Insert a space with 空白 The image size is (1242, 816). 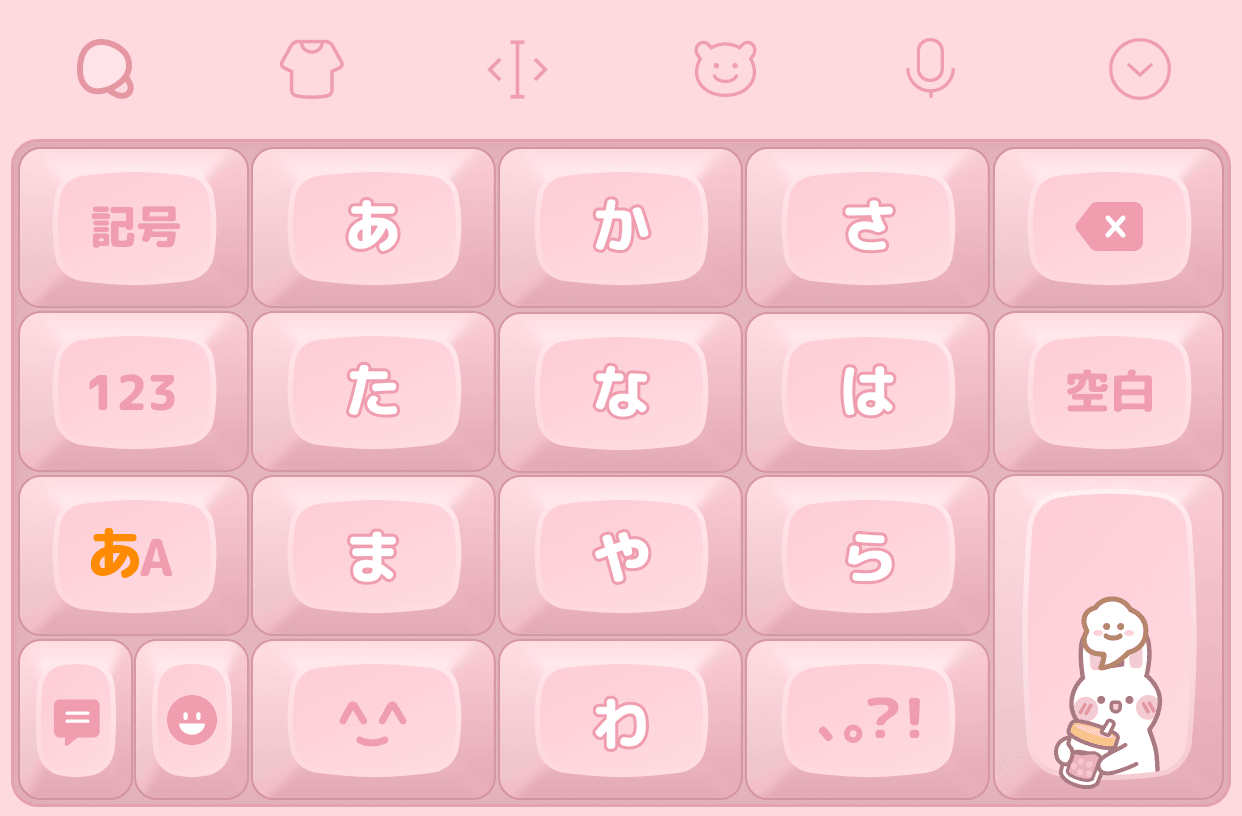(x=1108, y=392)
